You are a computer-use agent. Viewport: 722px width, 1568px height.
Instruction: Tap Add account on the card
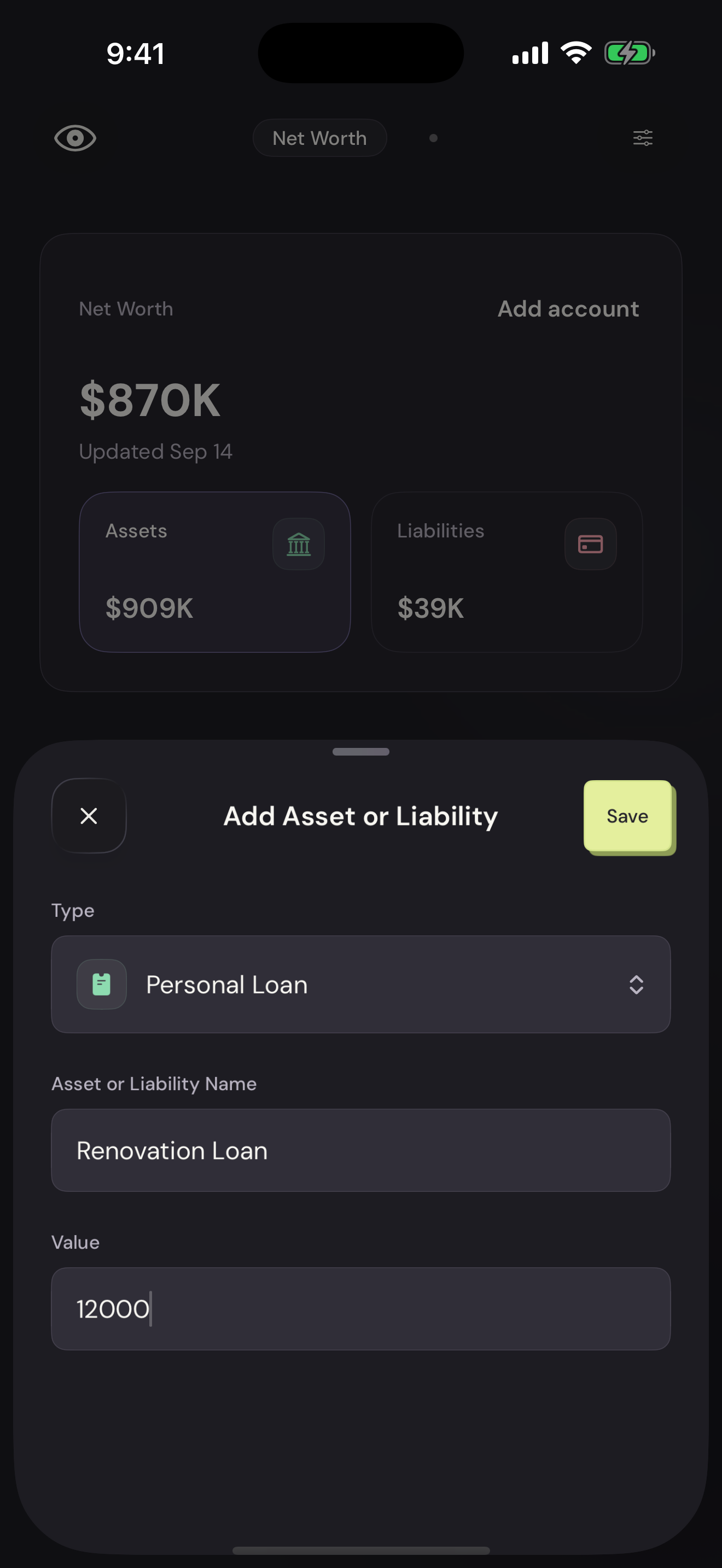coord(569,308)
